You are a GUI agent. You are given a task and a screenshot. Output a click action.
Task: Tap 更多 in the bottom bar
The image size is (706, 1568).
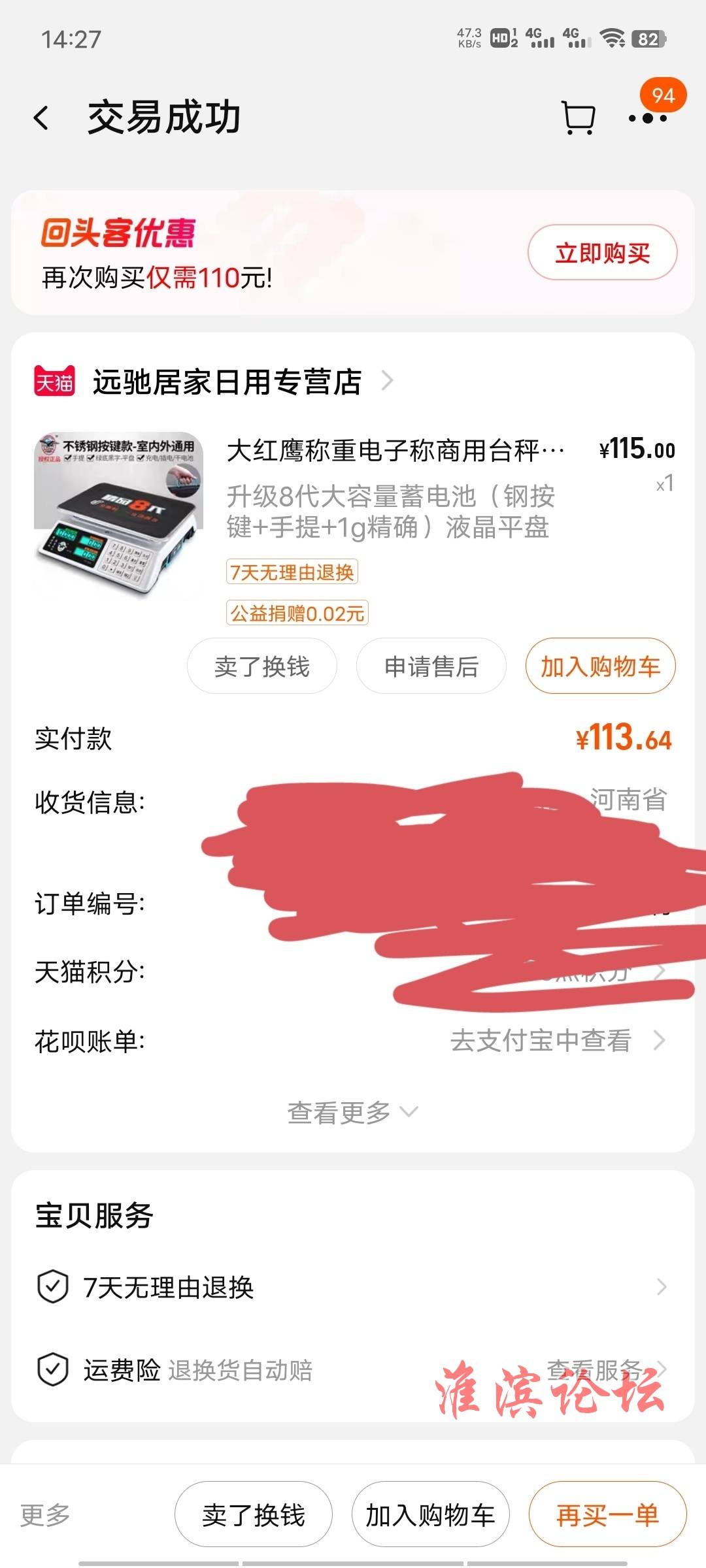tap(45, 1514)
